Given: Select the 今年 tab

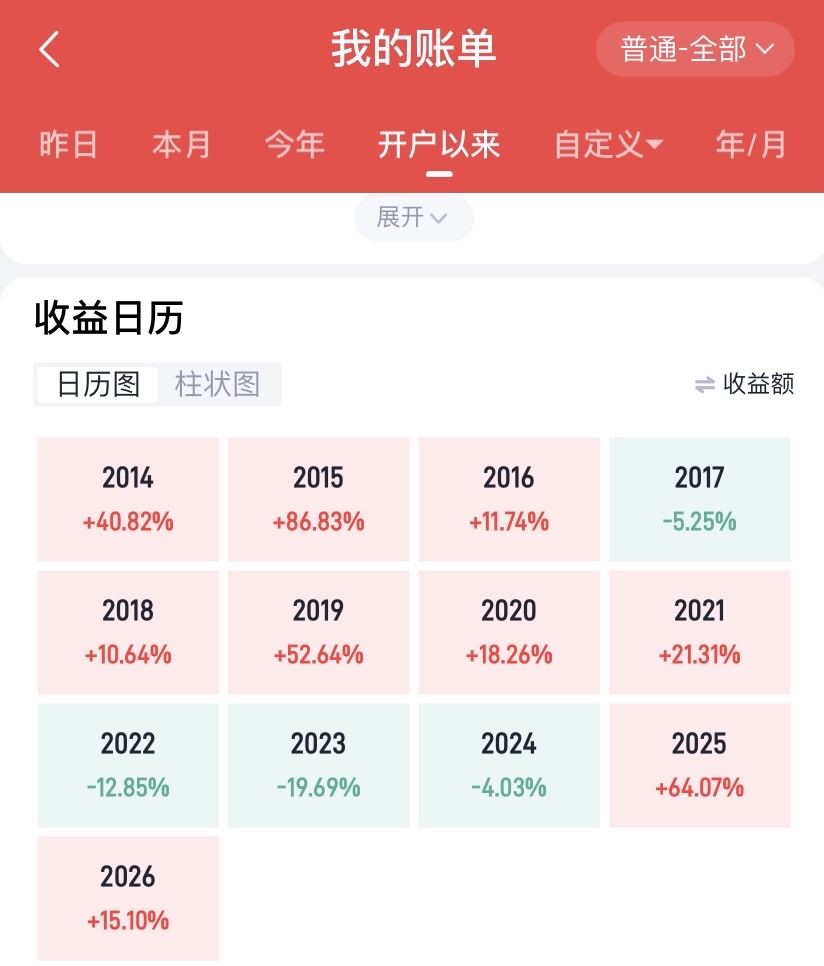Looking at the screenshot, I should 294,145.
